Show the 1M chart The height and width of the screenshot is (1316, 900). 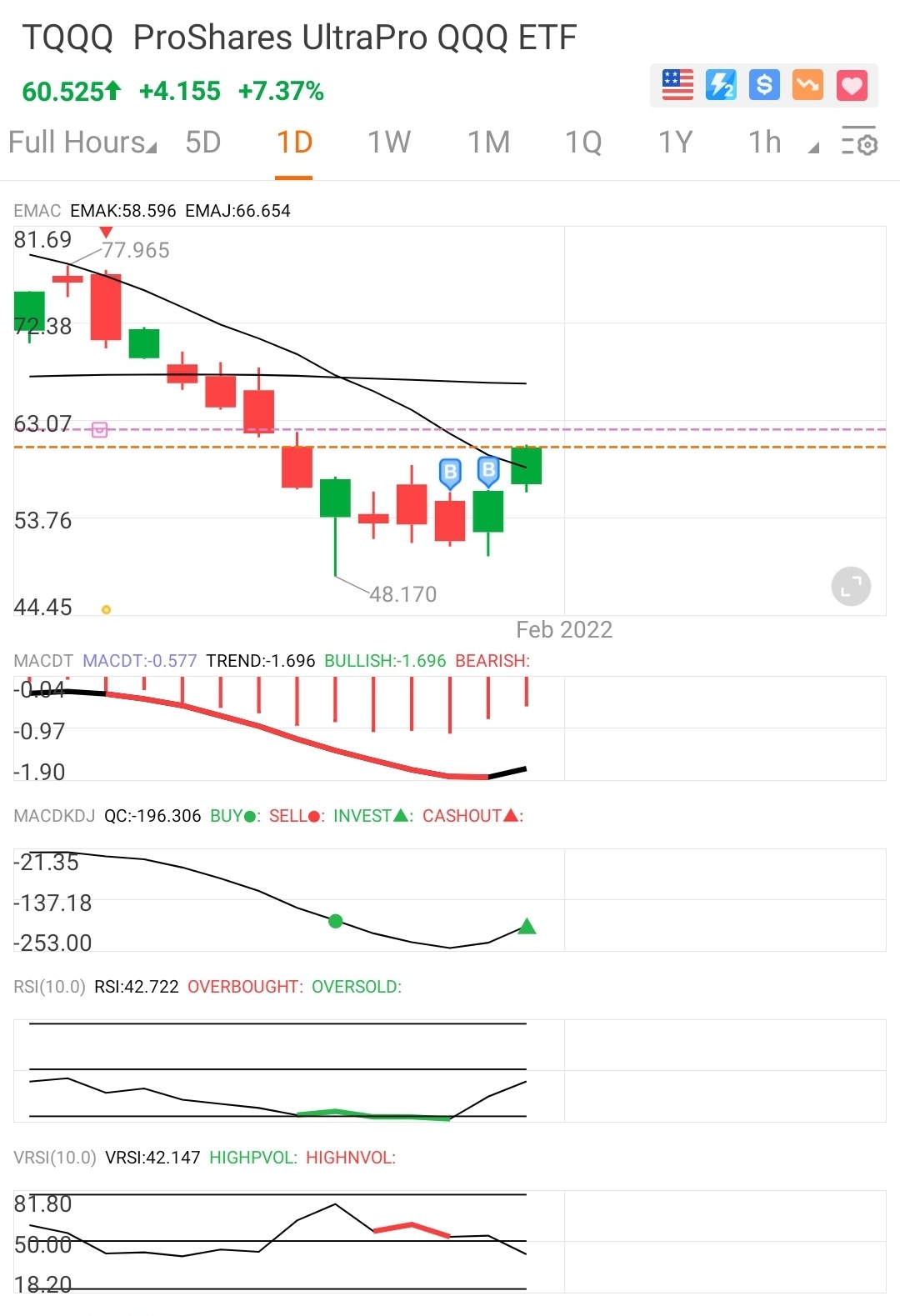point(488,143)
